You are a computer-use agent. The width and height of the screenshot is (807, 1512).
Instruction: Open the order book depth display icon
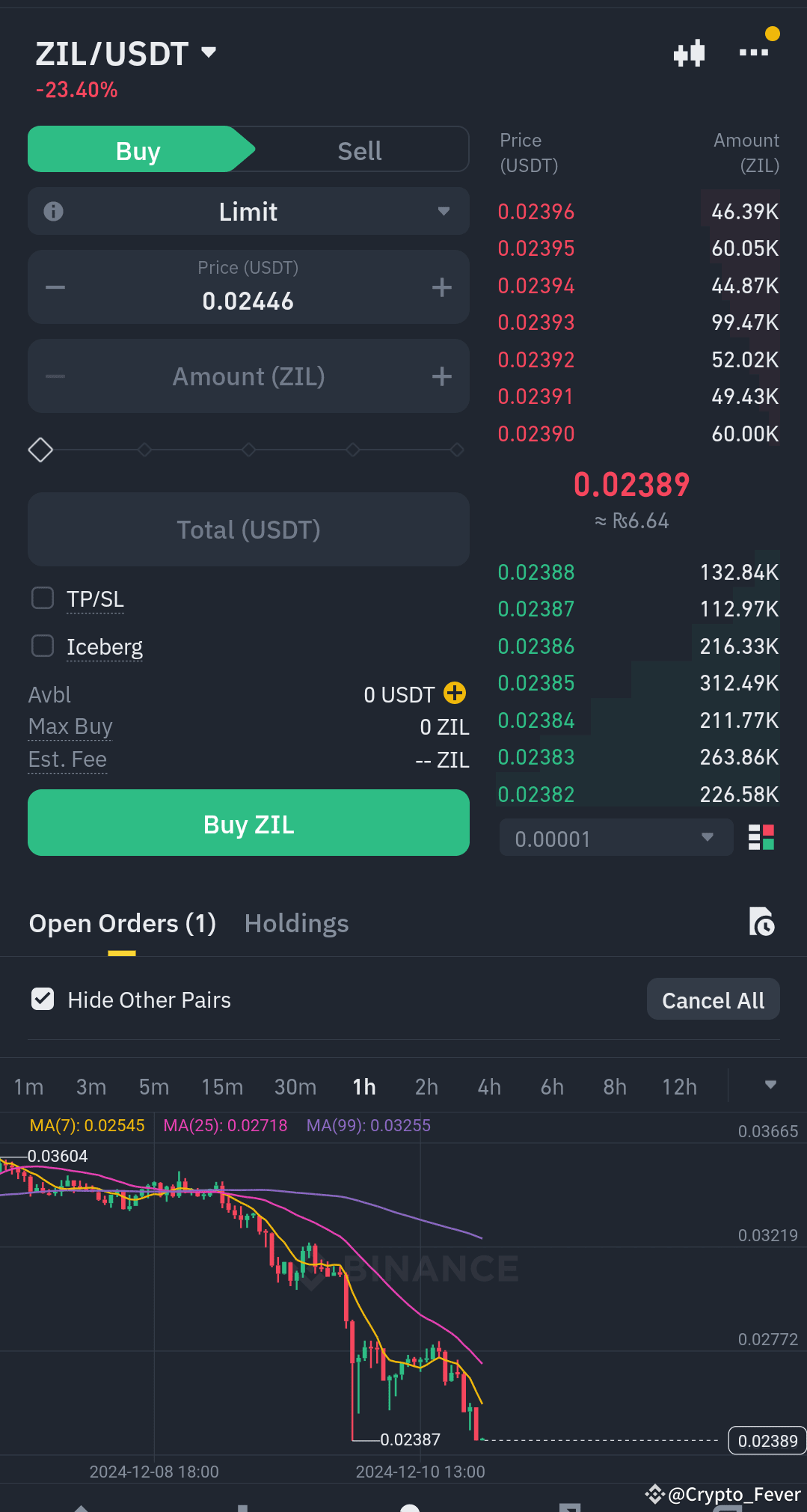click(761, 837)
